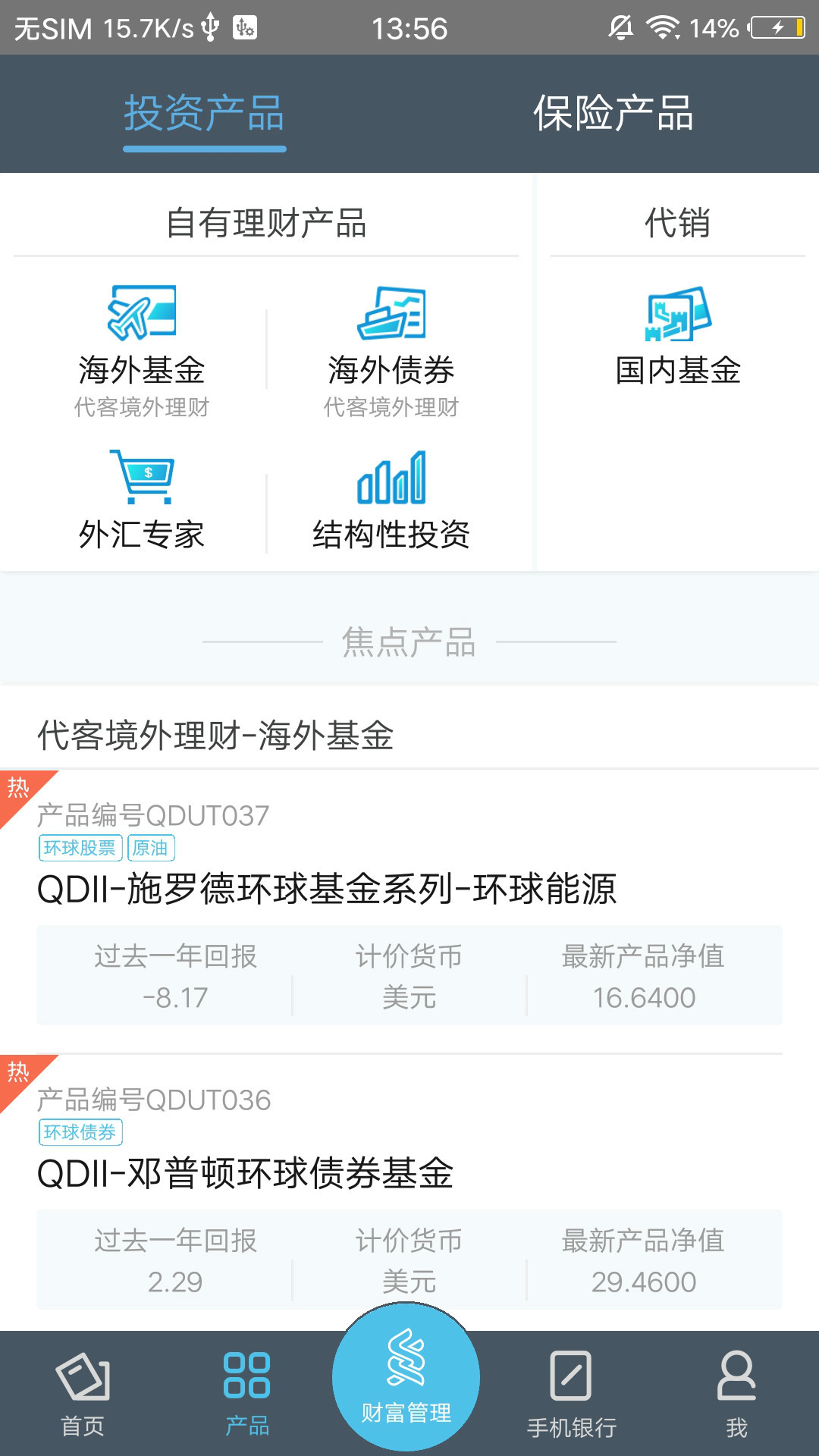This screenshot has height=1456, width=819.
Task: Tap the 焦点产品 focus products header
Action: click(x=409, y=642)
